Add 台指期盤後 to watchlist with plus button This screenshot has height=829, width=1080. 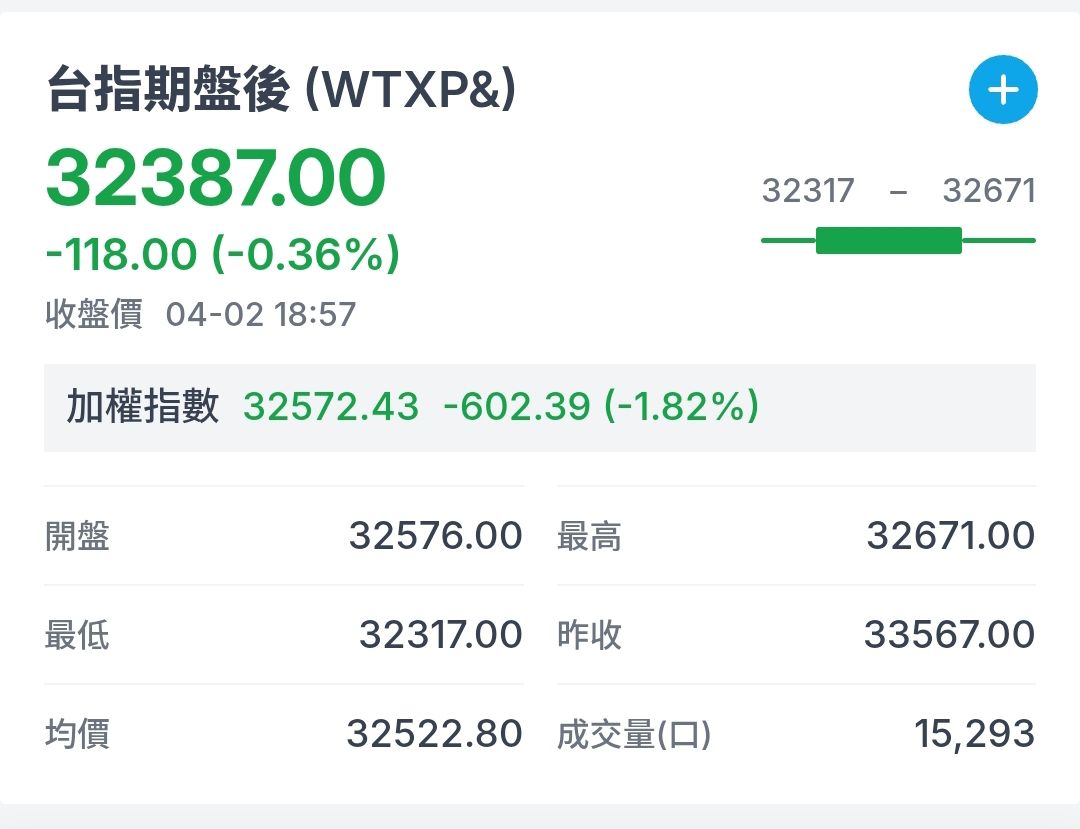point(1003,91)
